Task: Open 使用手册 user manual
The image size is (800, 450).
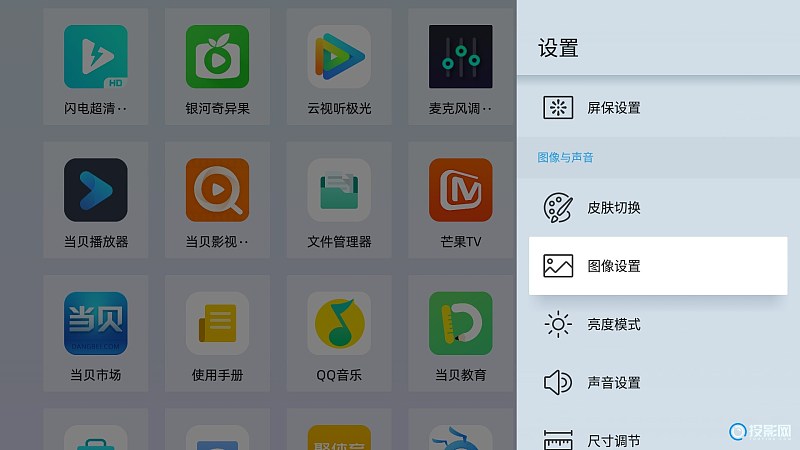Action: (217, 334)
